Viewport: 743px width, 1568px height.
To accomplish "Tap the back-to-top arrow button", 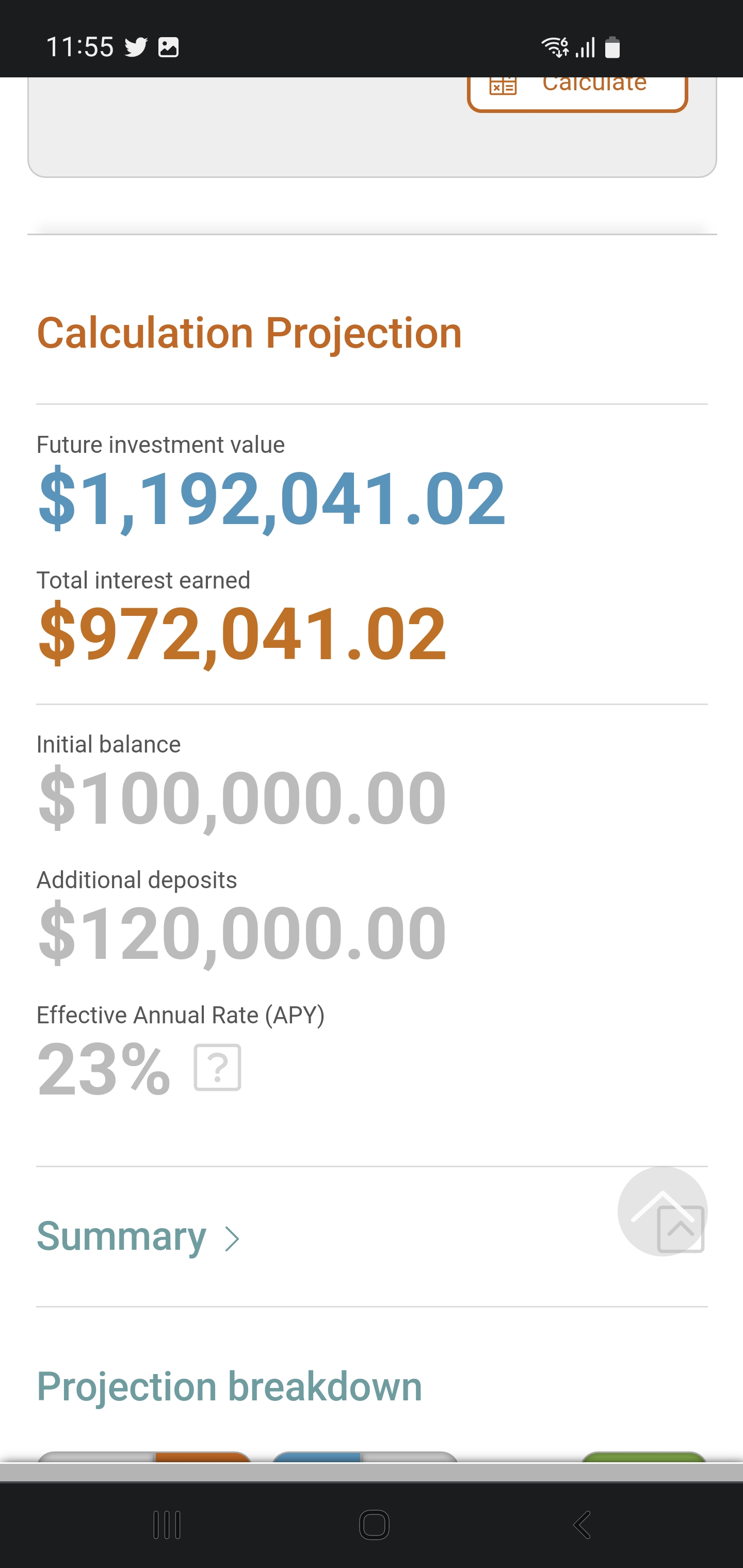I will (x=662, y=1211).
